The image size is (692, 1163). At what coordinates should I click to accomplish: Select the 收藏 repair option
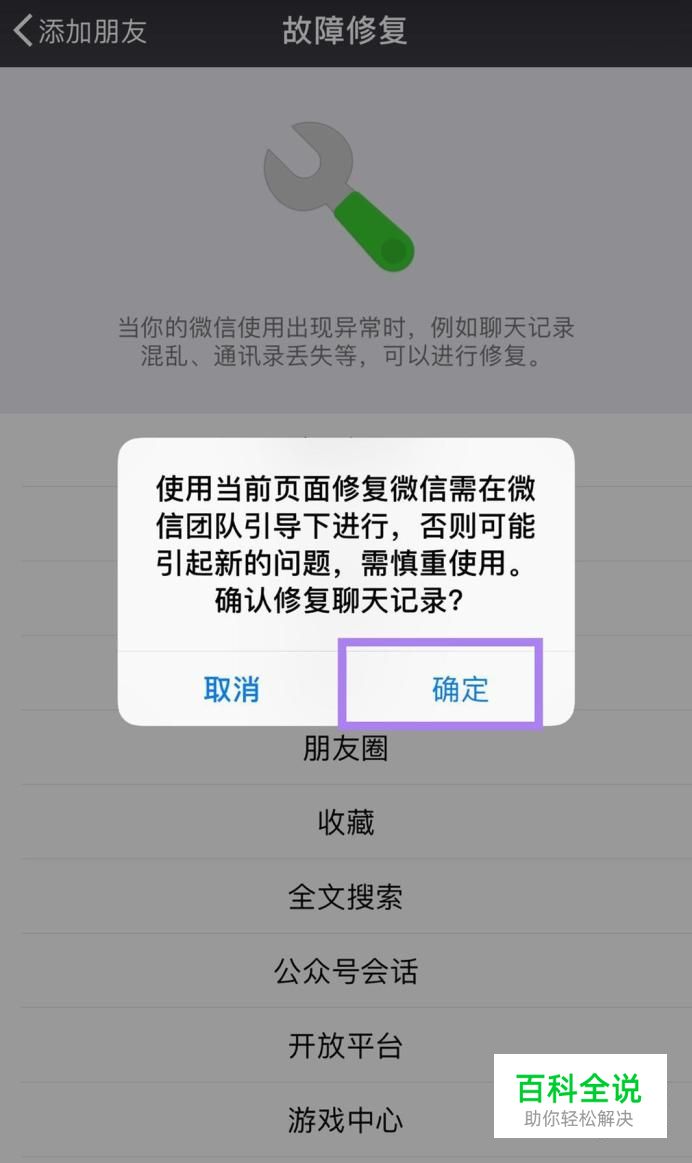coord(345,822)
